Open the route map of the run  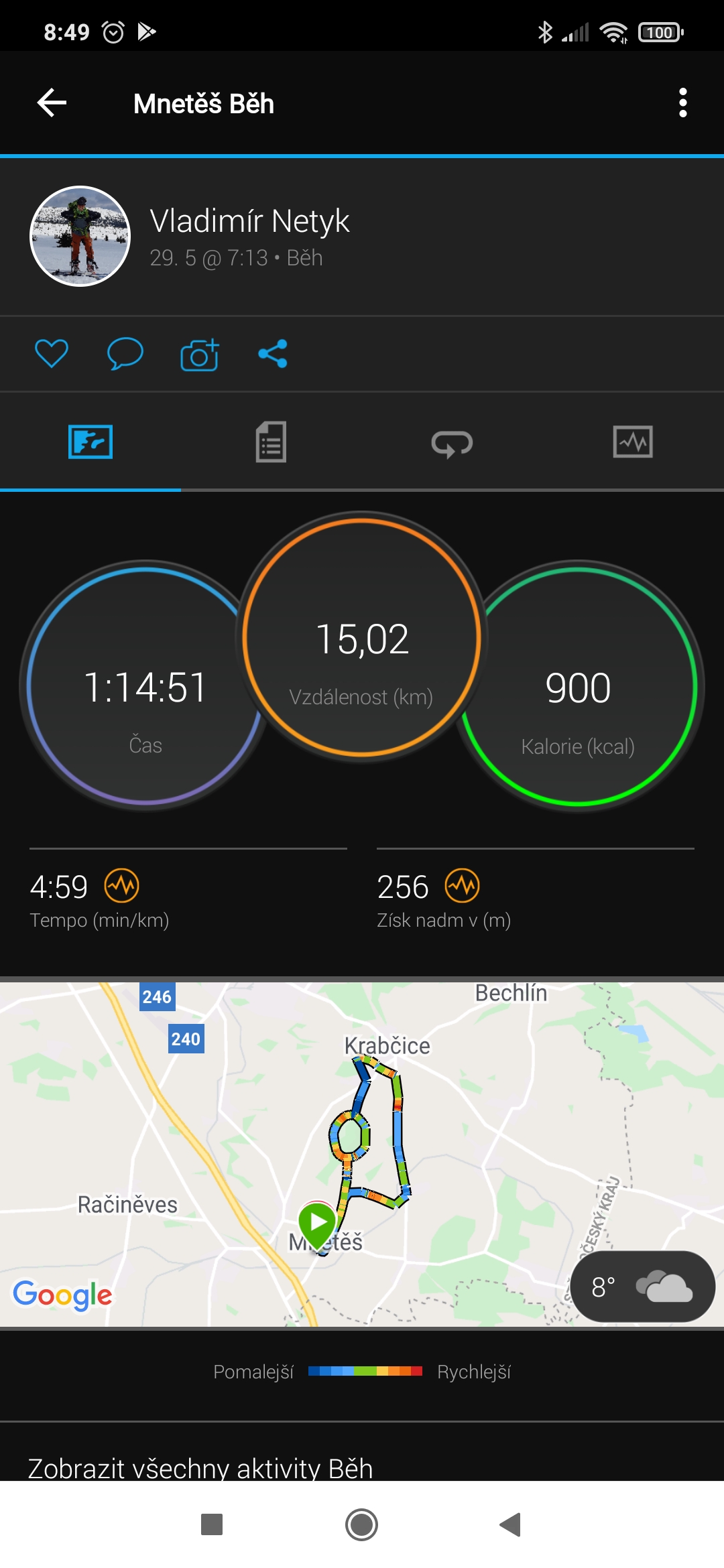pyautogui.click(x=362, y=1154)
